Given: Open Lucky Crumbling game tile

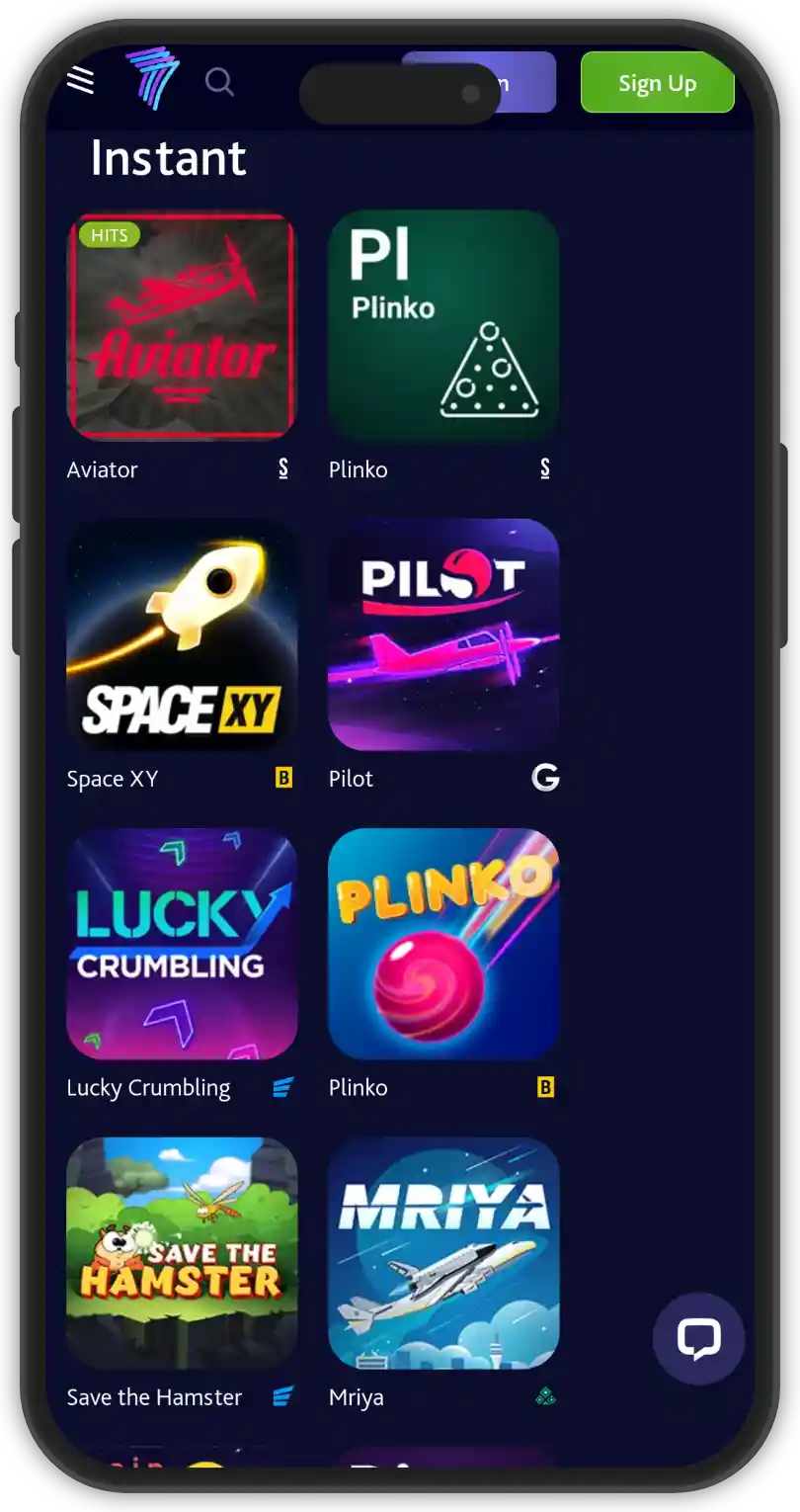Looking at the screenshot, I should point(181,944).
